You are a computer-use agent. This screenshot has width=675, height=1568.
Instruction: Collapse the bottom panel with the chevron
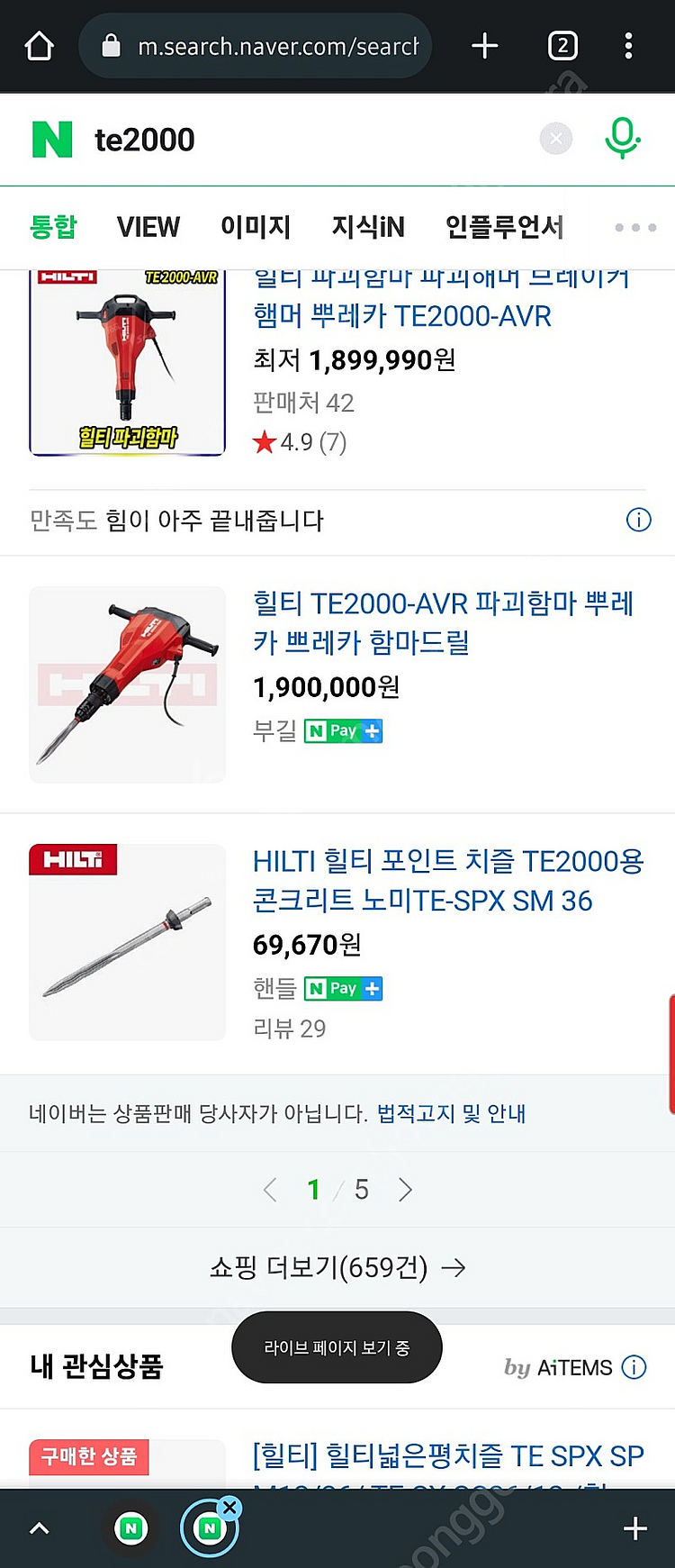click(x=38, y=1528)
